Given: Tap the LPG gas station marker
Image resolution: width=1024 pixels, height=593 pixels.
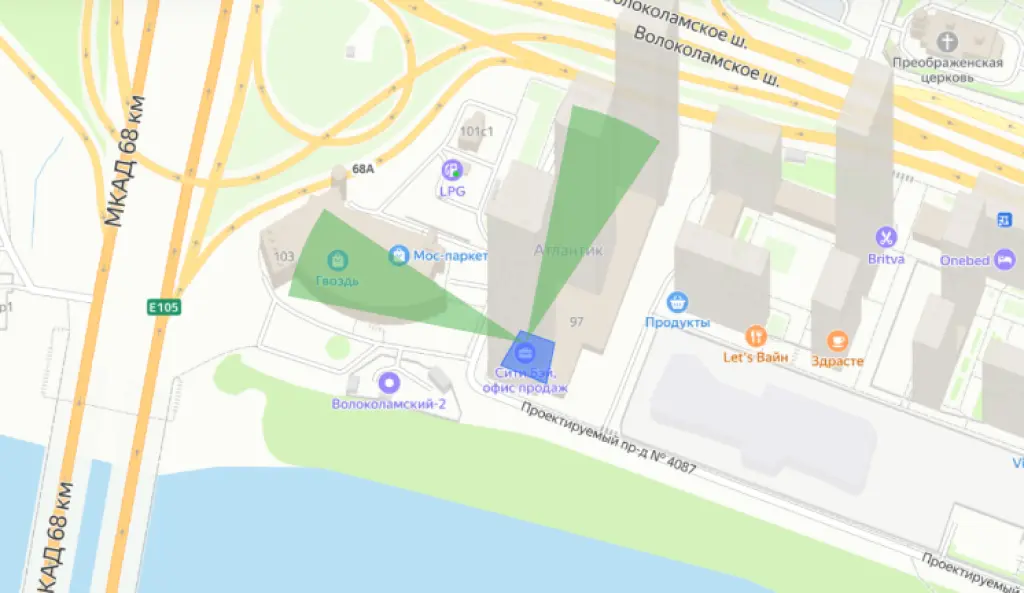Looking at the screenshot, I should [x=452, y=169].
